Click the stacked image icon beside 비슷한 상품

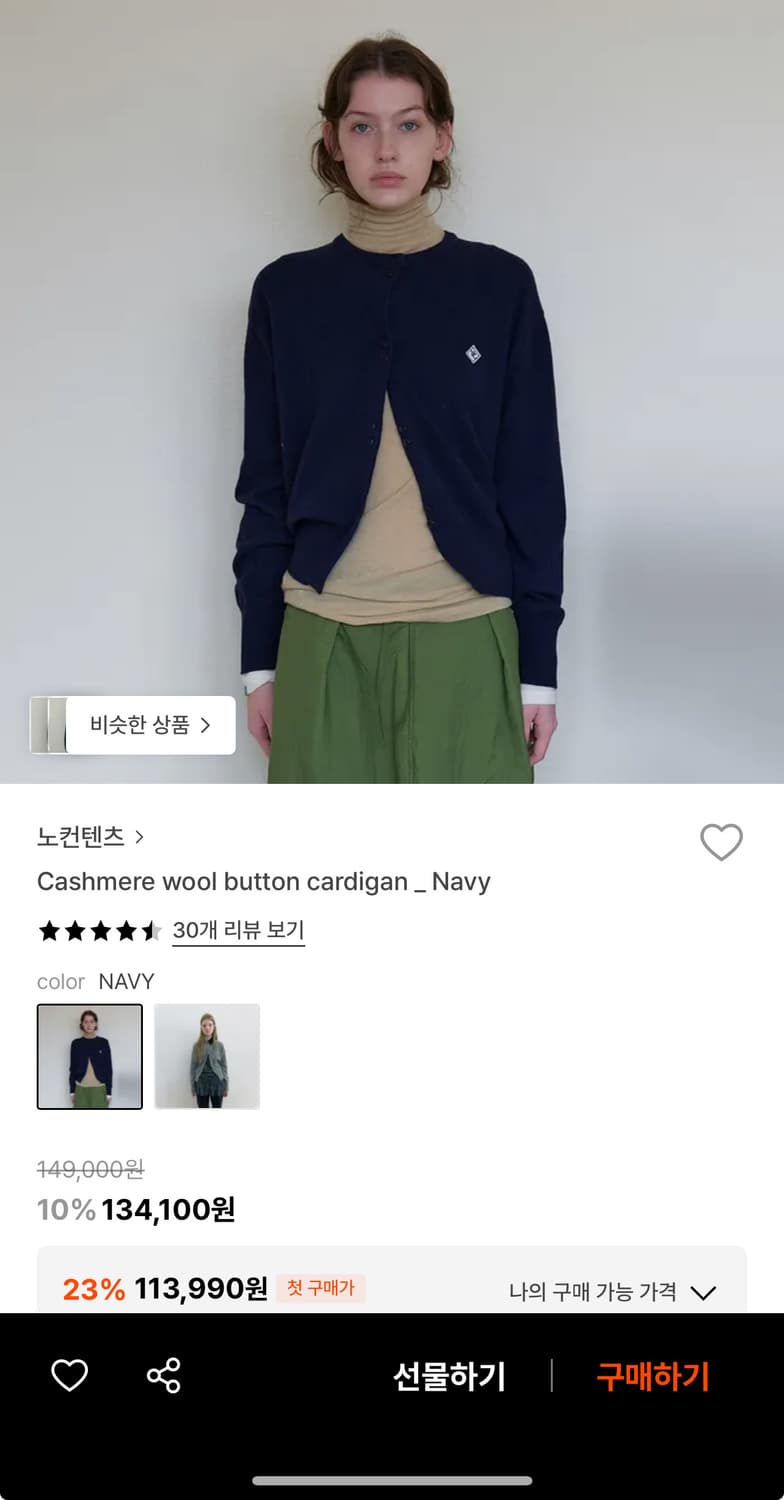[50, 725]
